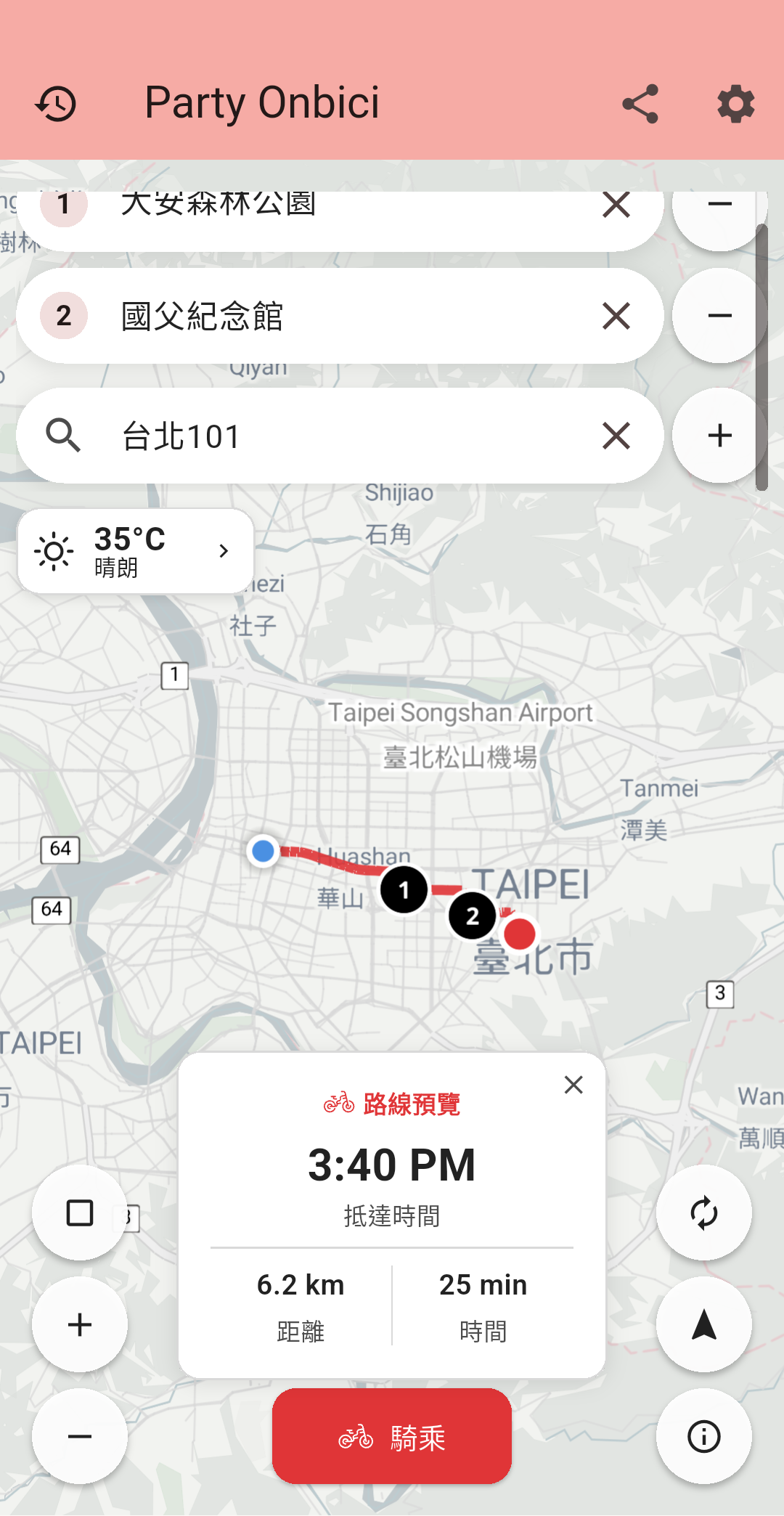Clear the 大安森林公園 field
The width and height of the screenshot is (784, 1516).
615,205
